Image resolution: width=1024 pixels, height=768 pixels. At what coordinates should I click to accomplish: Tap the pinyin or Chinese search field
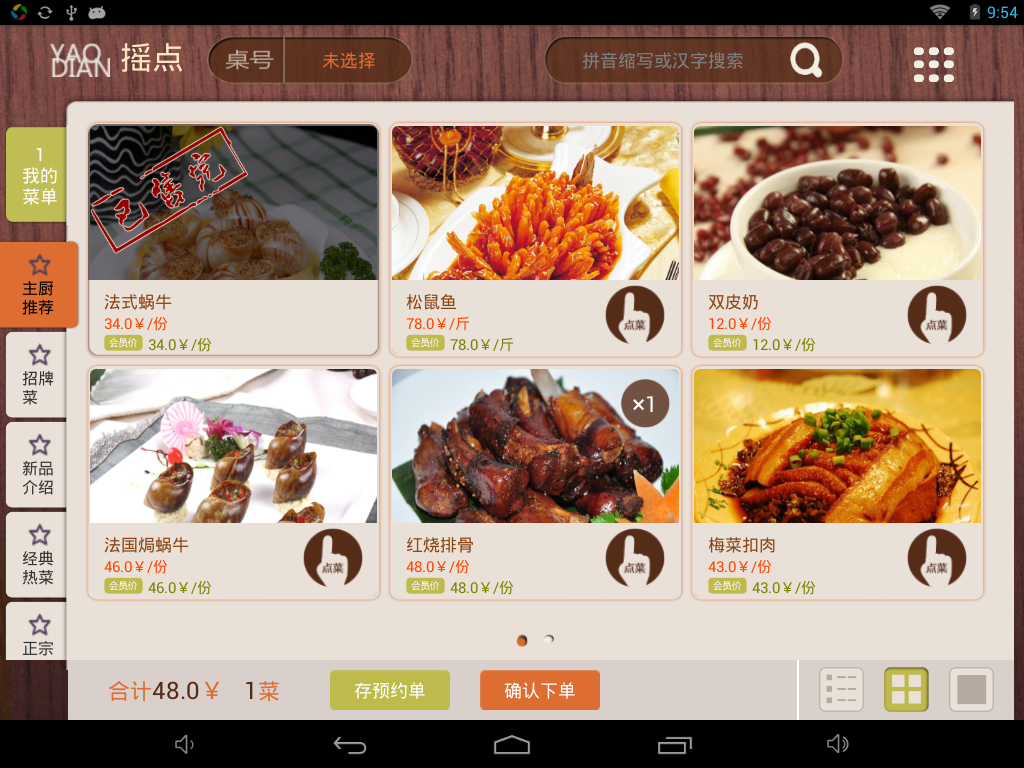pyautogui.click(x=664, y=61)
